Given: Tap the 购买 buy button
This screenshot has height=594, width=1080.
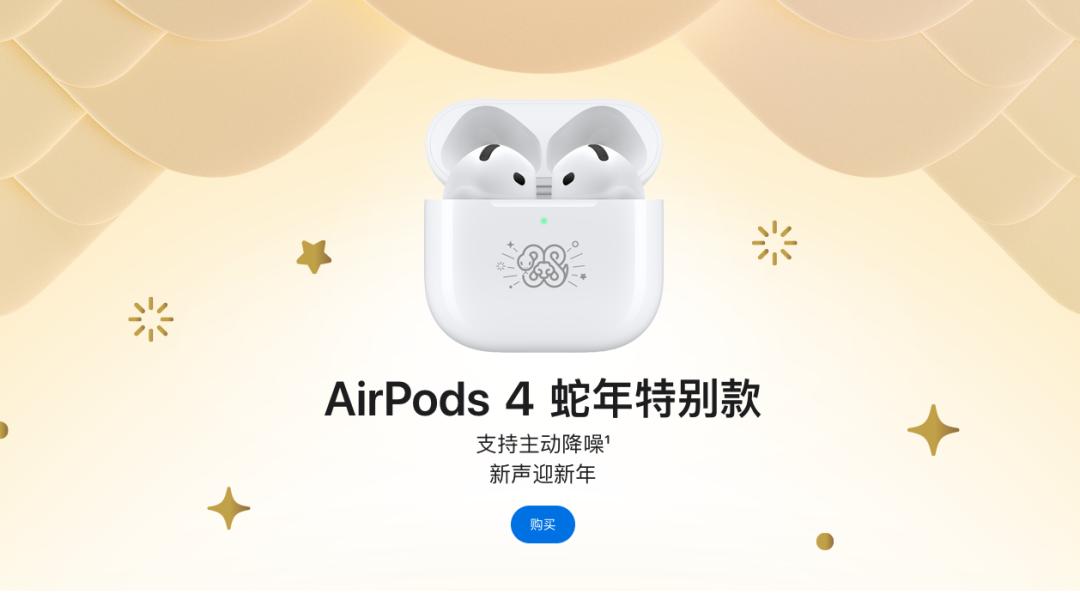Looking at the screenshot, I should point(542,525).
